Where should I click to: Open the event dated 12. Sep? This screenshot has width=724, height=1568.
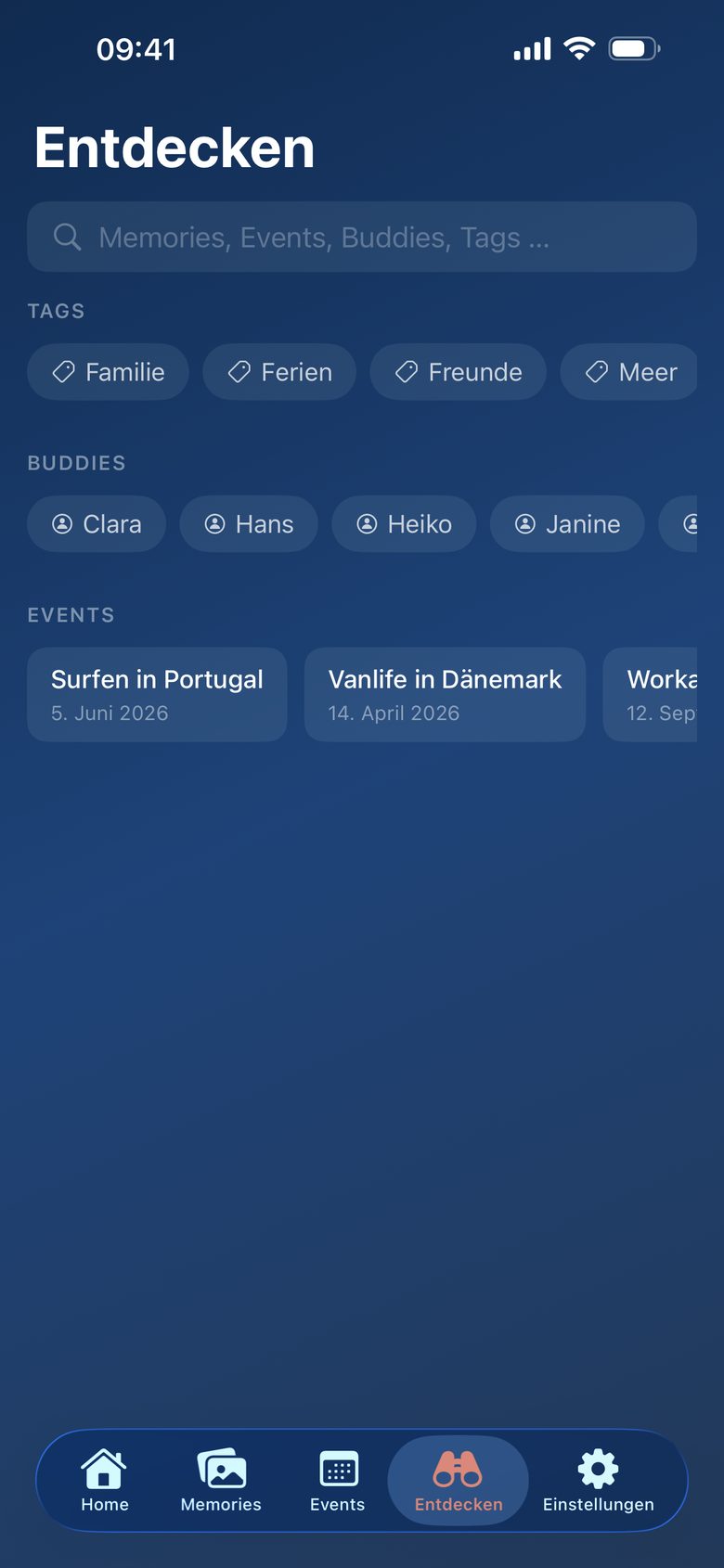pyautogui.click(x=651, y=694)
